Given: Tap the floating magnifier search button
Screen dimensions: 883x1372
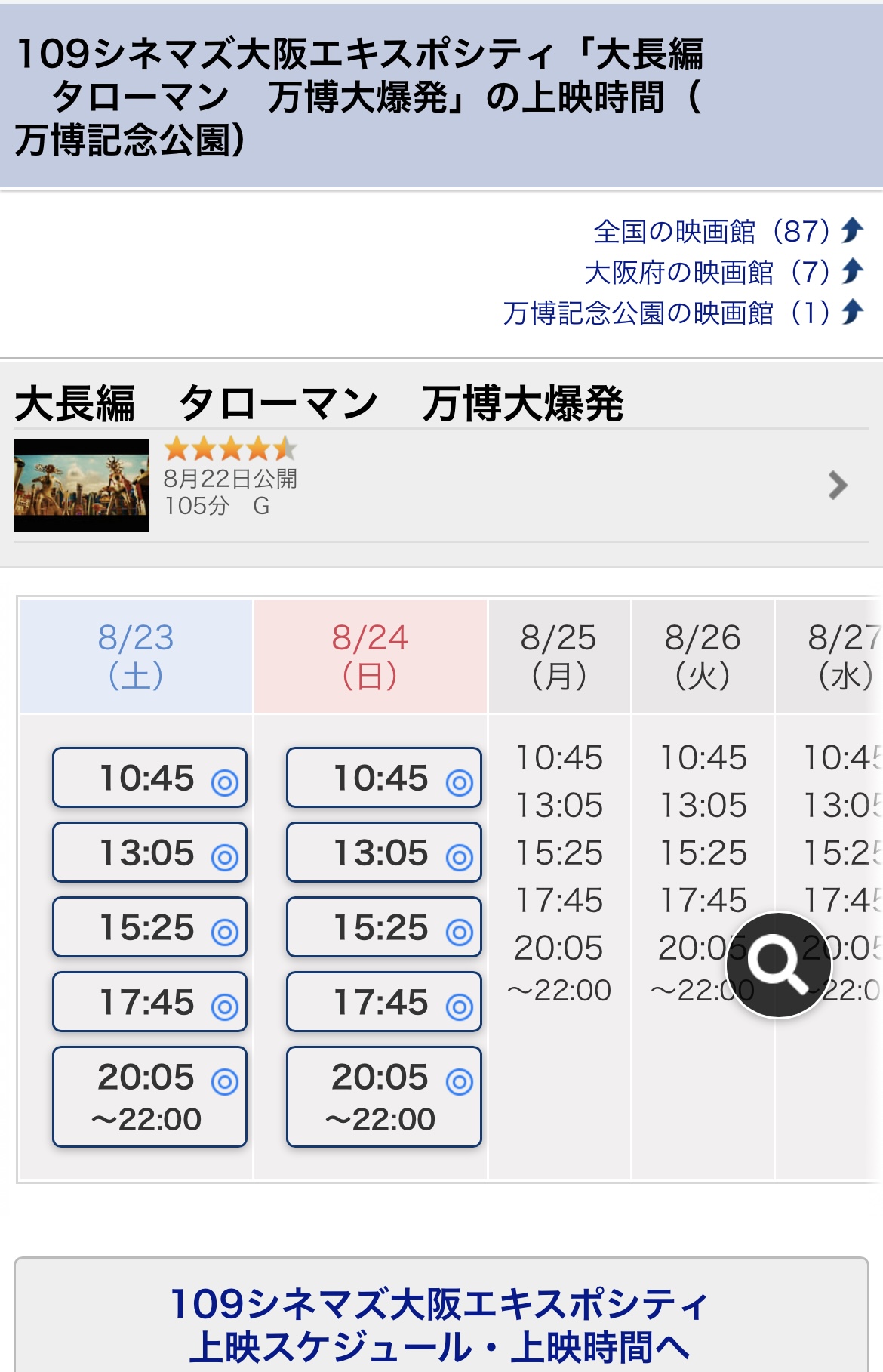Looking at the screenshot, I should (778, 964).
